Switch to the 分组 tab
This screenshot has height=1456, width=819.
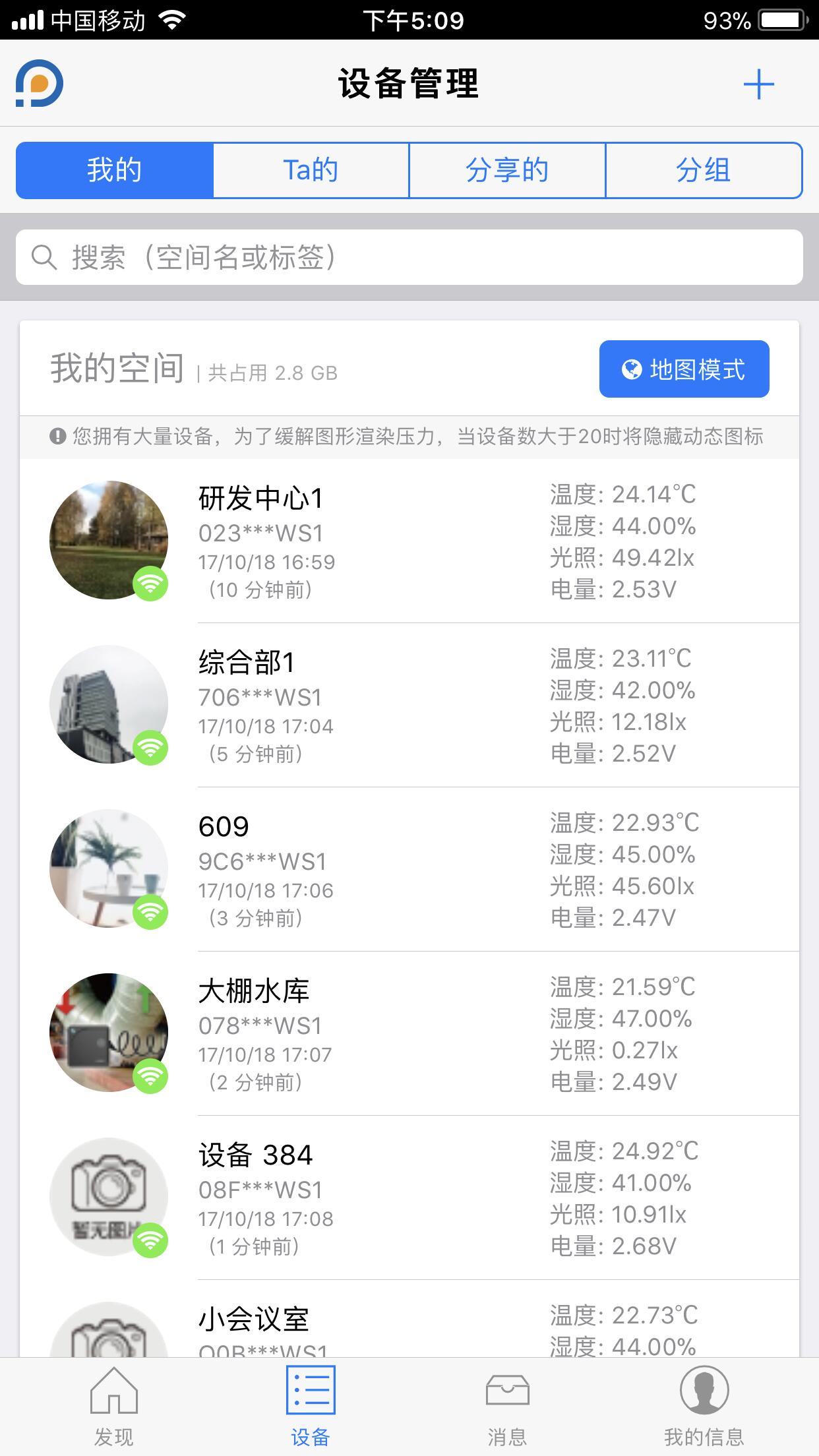point(704,170)
